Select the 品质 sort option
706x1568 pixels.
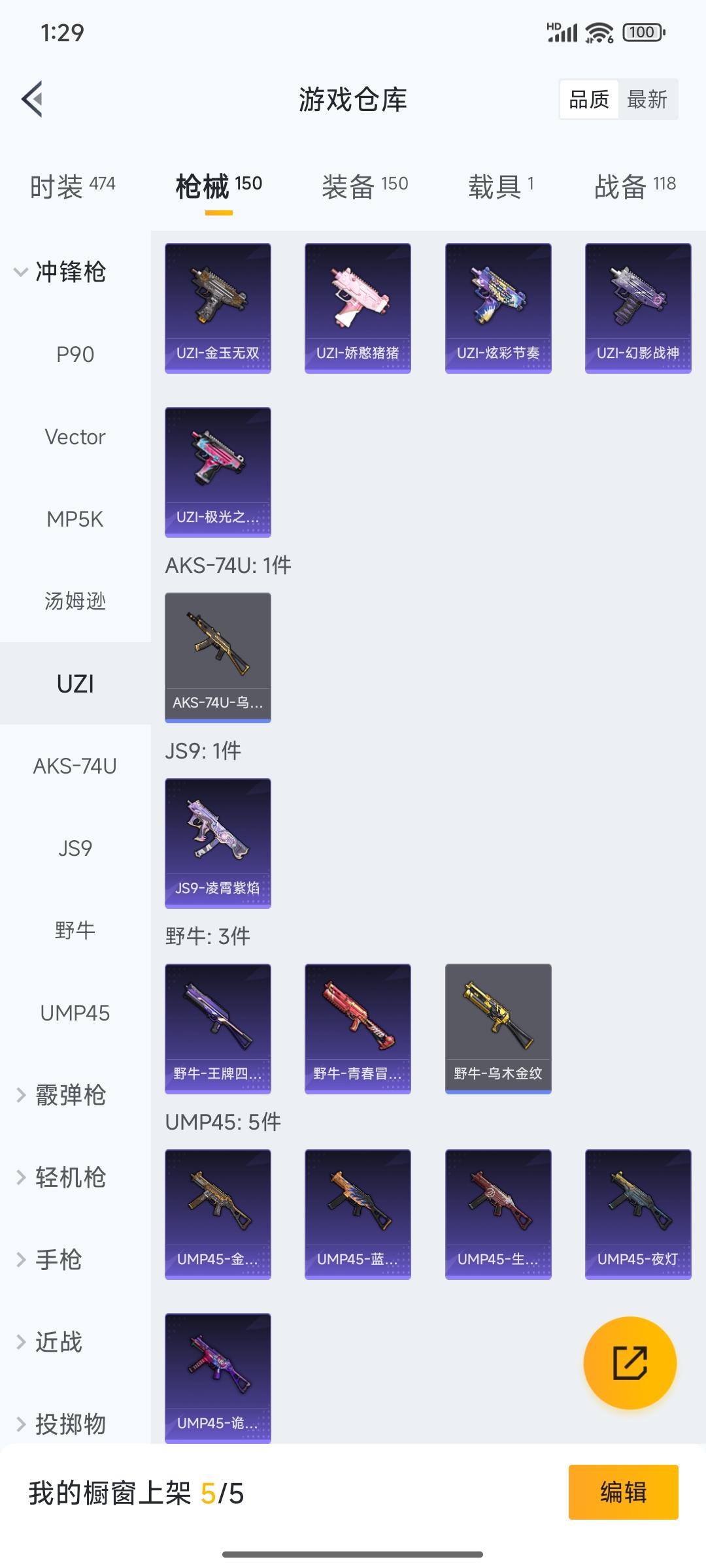click(587, 99)
